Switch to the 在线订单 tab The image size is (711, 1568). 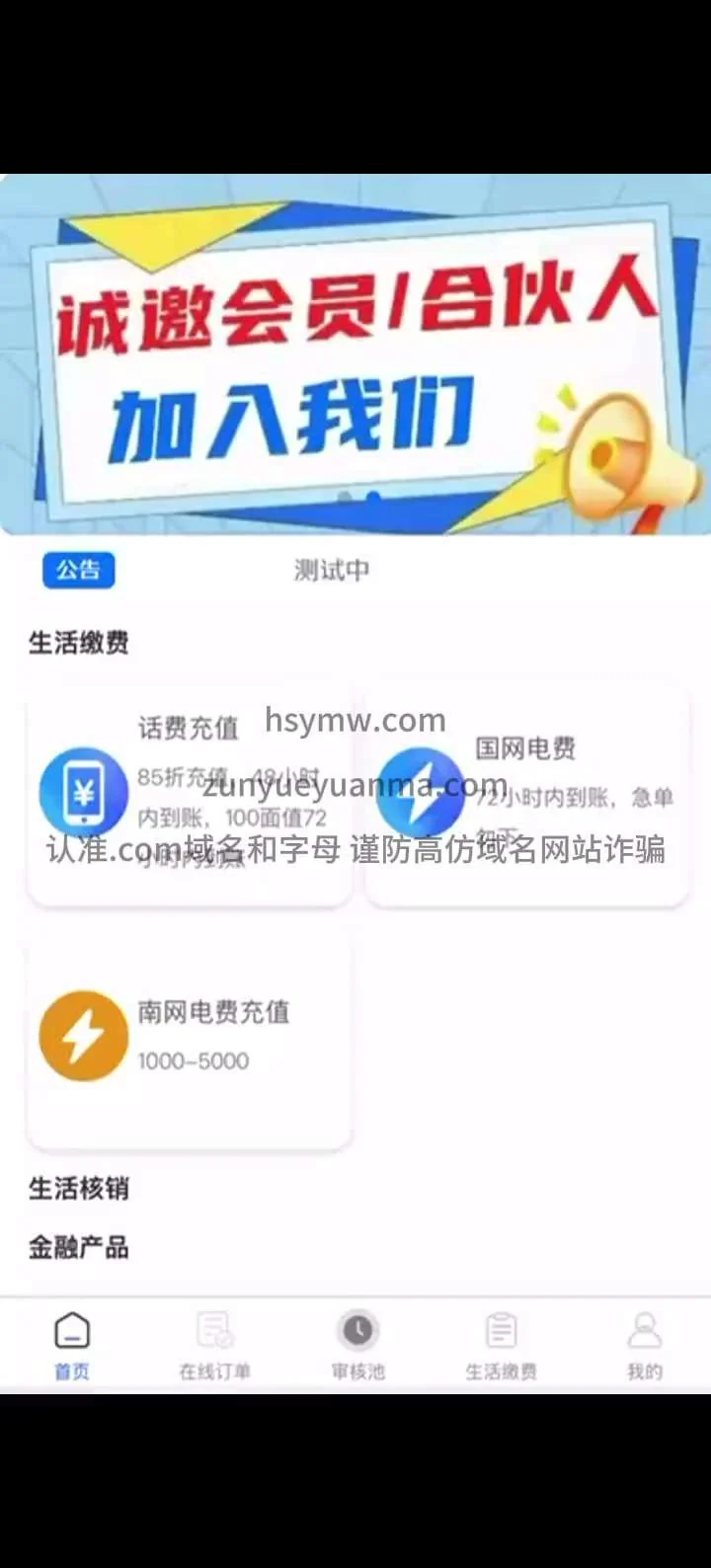tap(214, 1345)
